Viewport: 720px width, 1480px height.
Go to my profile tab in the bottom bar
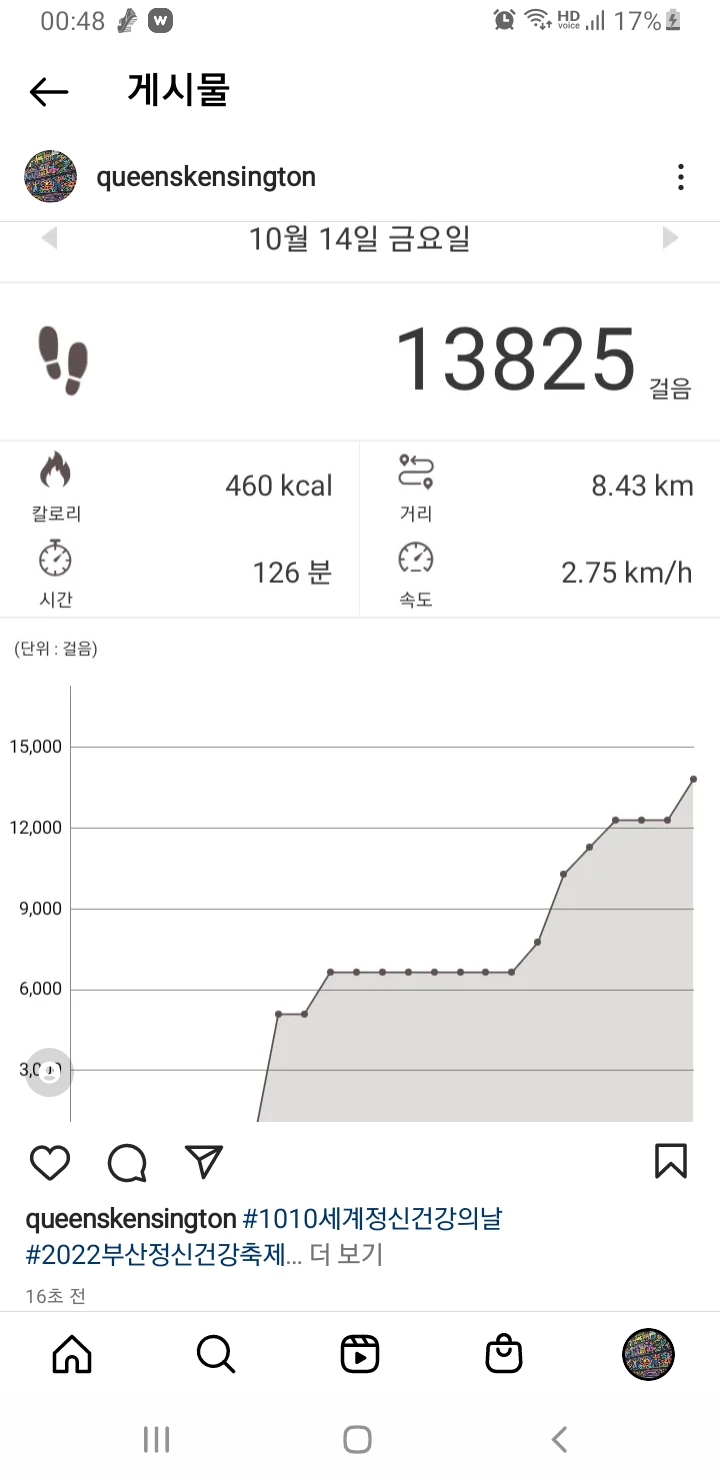(x=648, y=1355)
